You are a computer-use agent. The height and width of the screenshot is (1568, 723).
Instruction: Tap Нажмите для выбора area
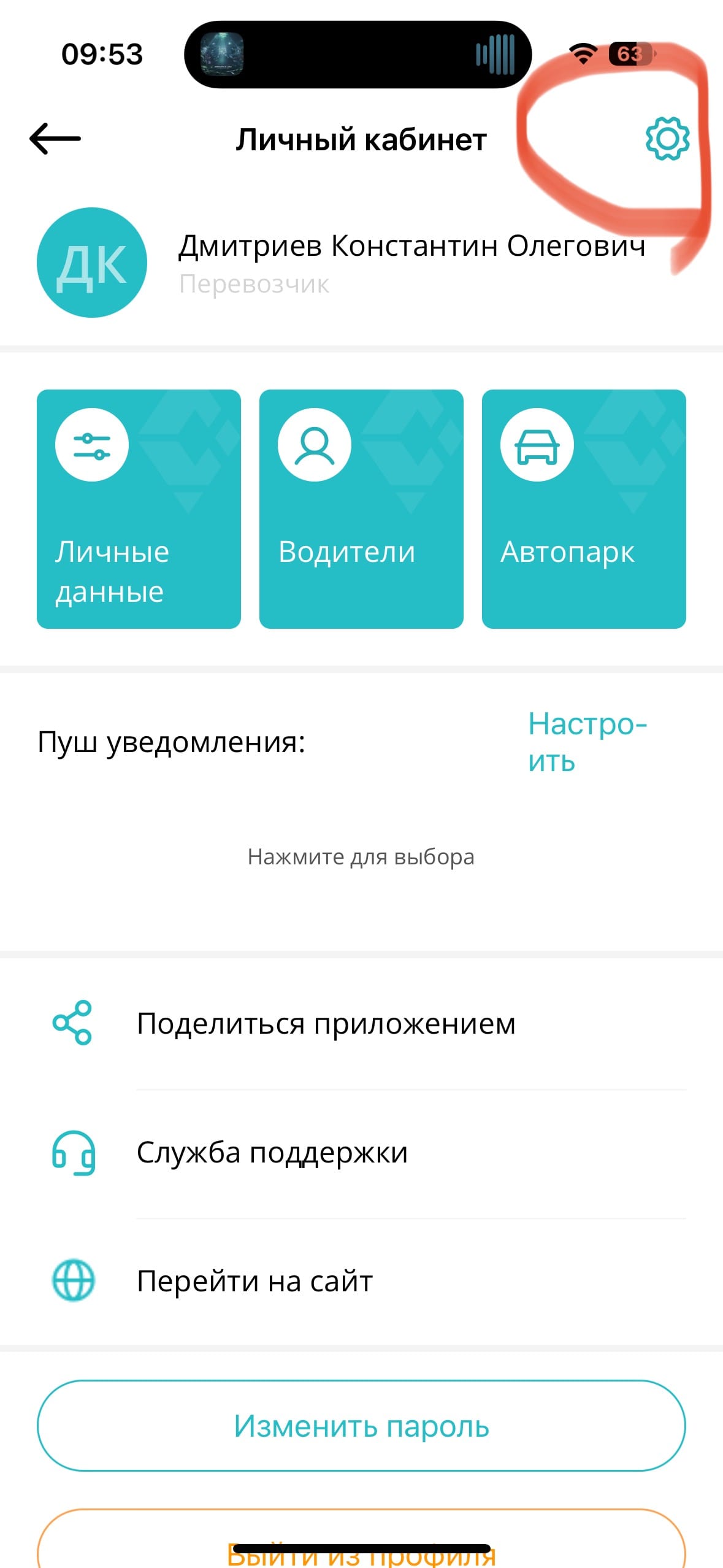coord(361,856)
